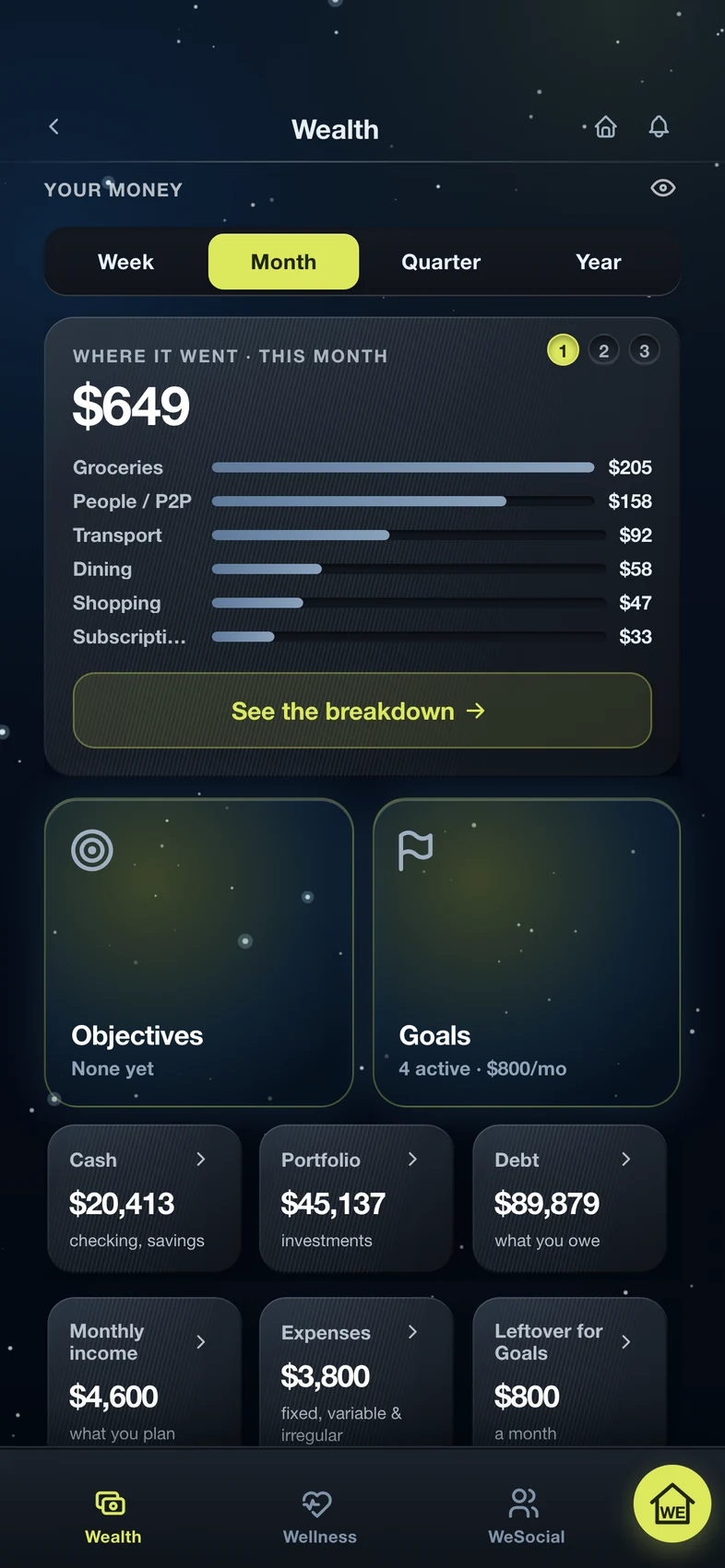The height and width of the screenshot is (1568, 725).
Task: Go to page 2 of the spending card
Action: coord(603,350)
